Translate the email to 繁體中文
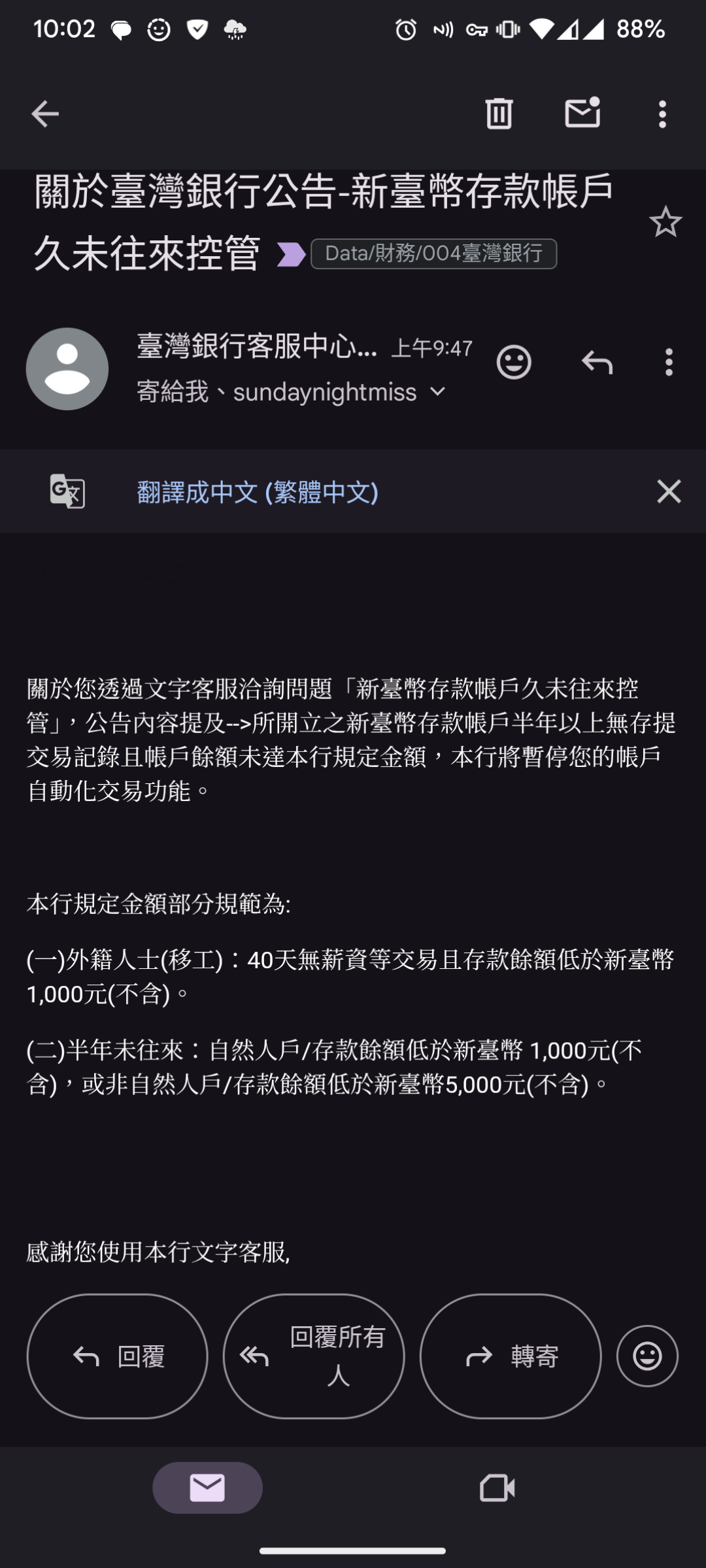The width and height of the screenshot is (706, 1568). coord(258,492)
